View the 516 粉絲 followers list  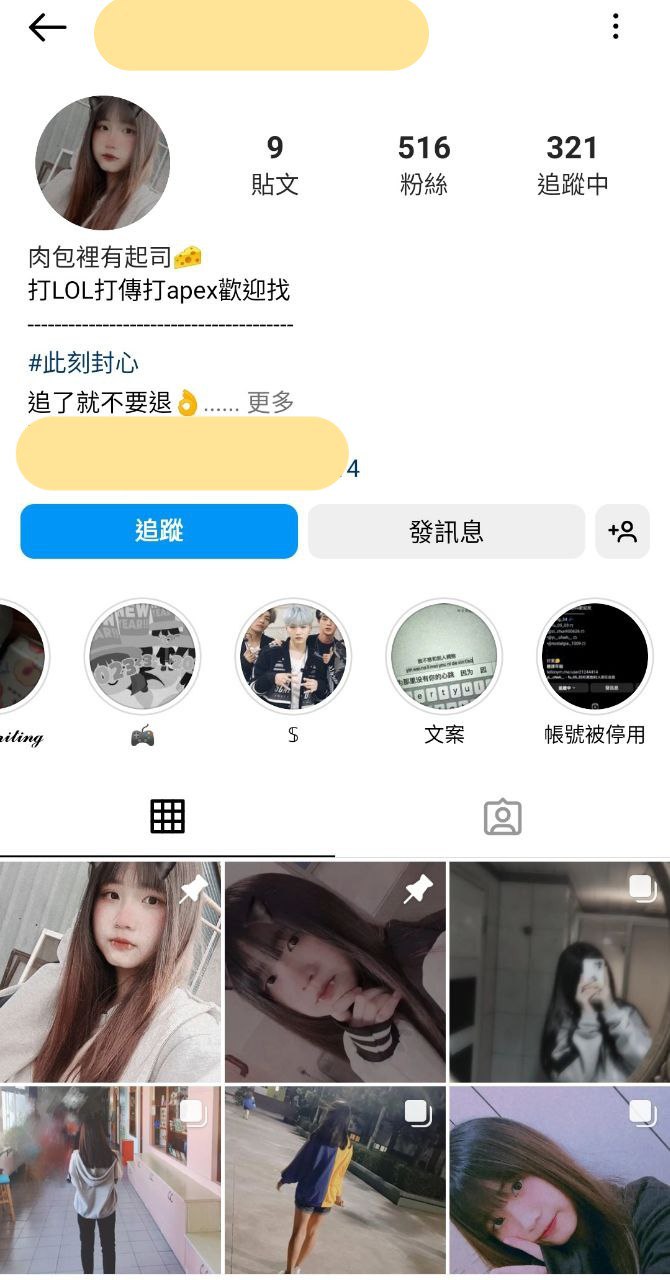click(x=424, y=165)
